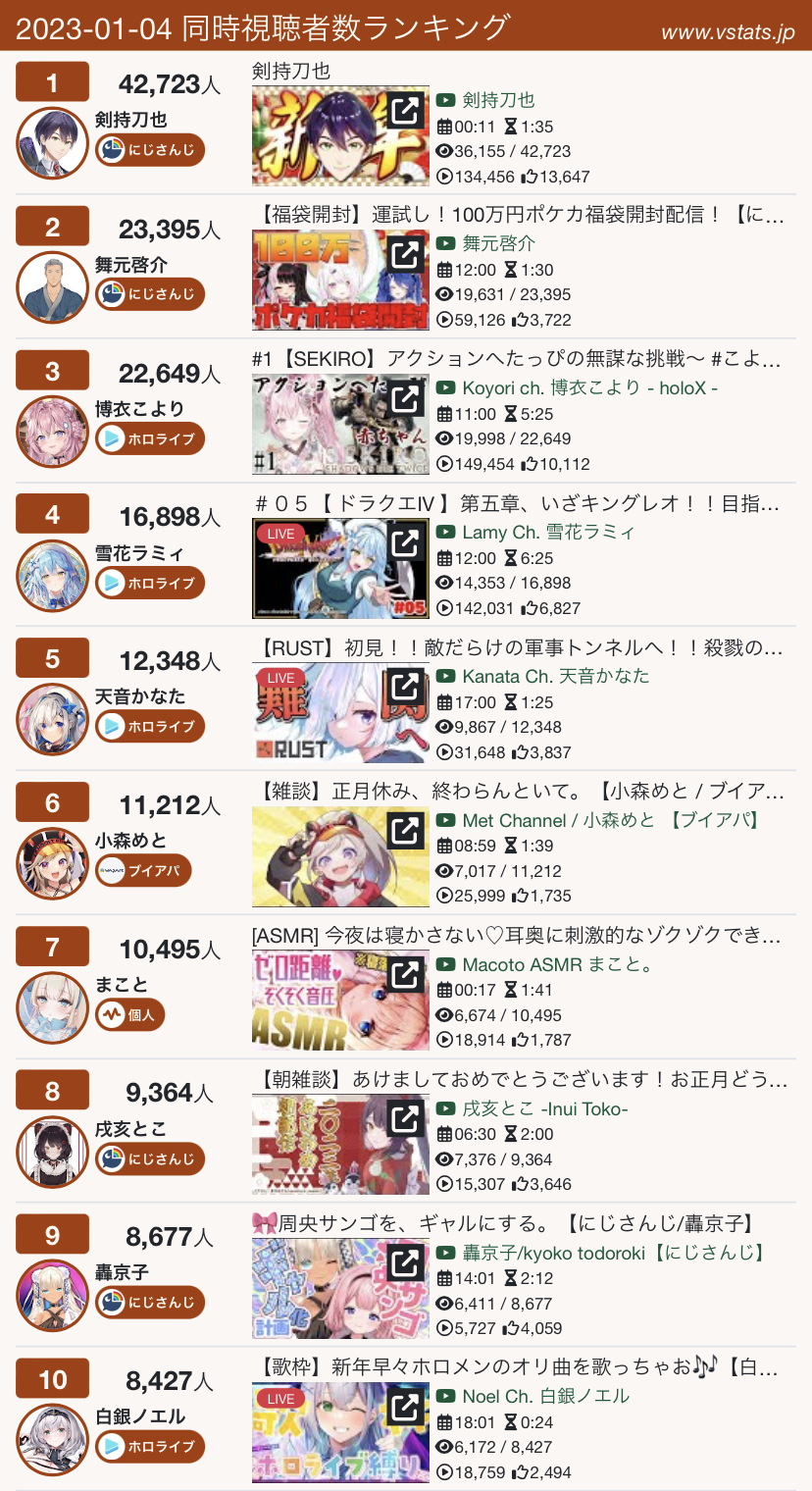Open the SEKIRO stream thumbnail
Viewport: 812px width, 1491px height.
tap(340, 424)
